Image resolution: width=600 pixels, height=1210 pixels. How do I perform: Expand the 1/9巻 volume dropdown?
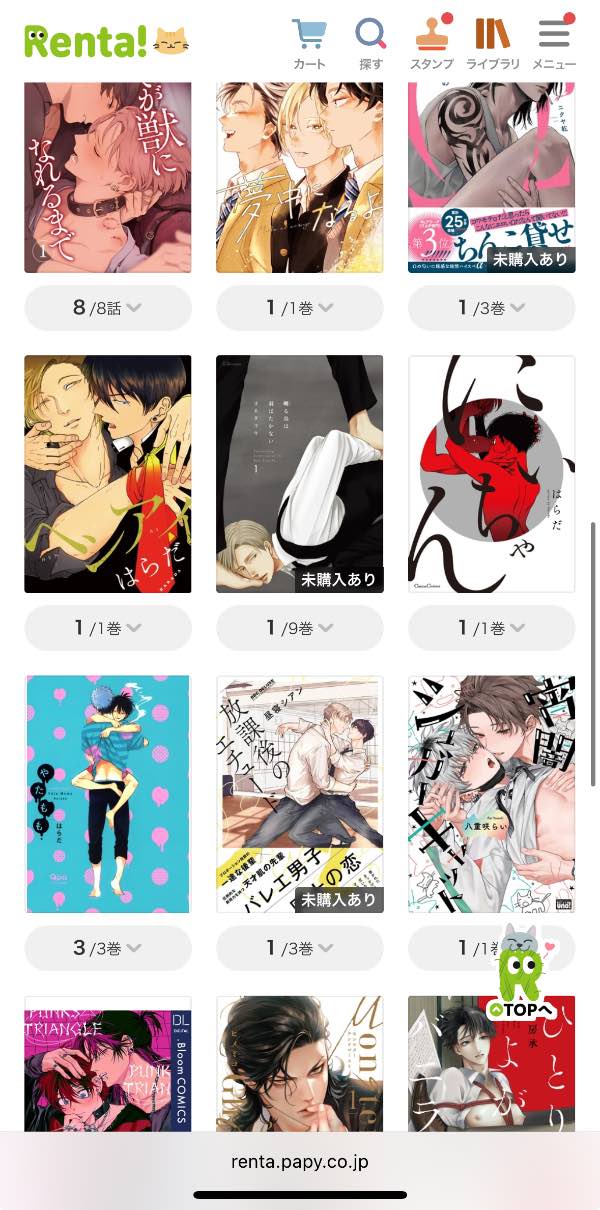300,628
